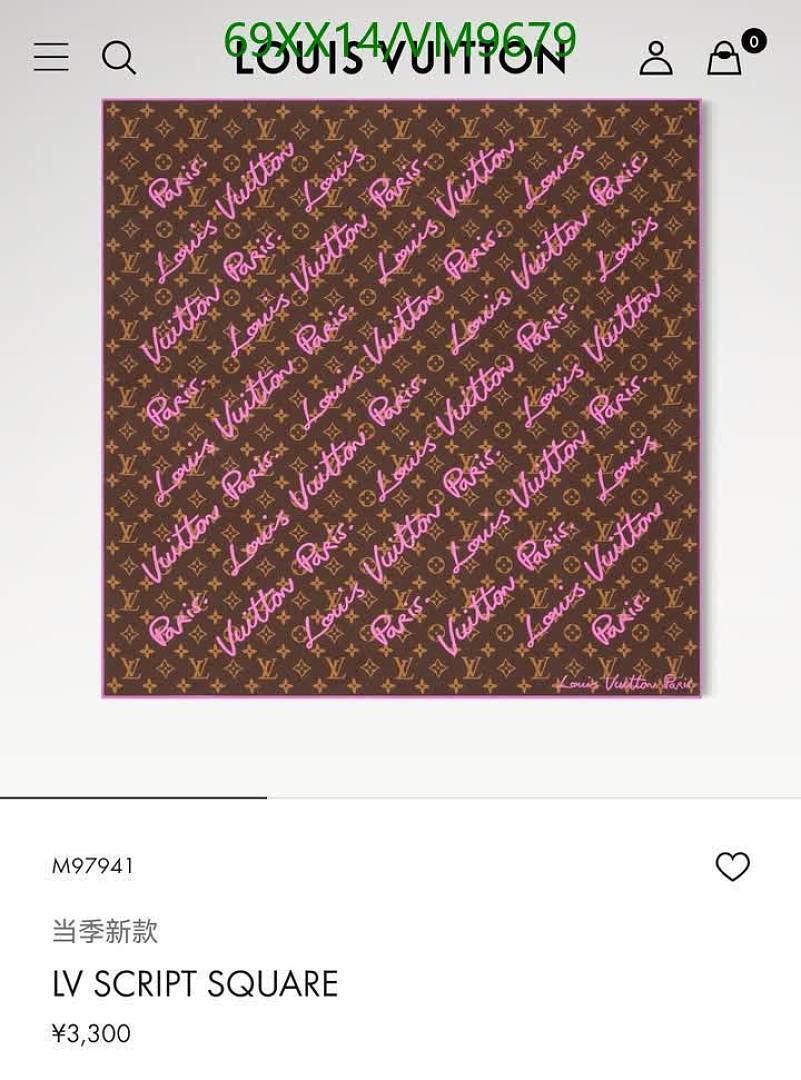The image size is (801, 1080).
Task: Open the account menu from the person icon
Action: 656,57
